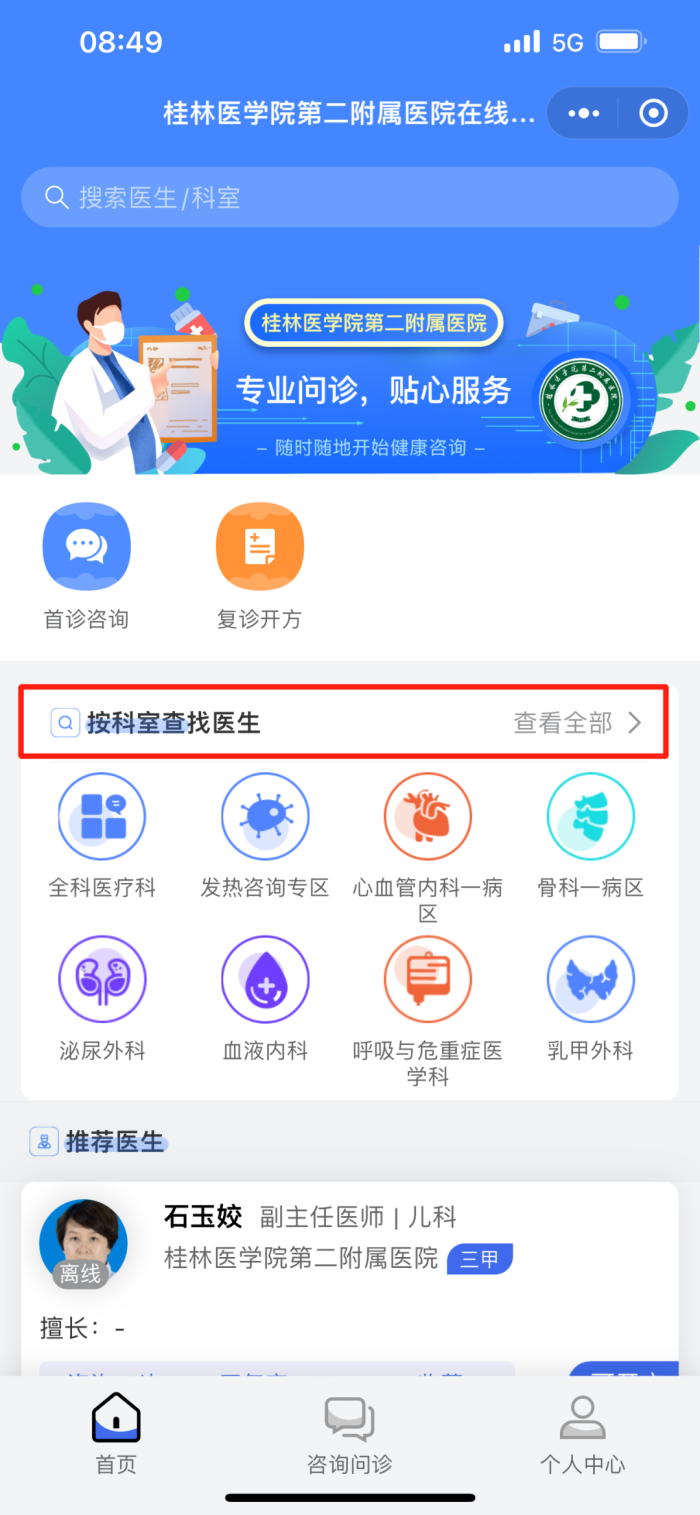Viewport: 700px width, 1515px height.
Task: Close the mini program via circle icon
Action: [653, 114]
